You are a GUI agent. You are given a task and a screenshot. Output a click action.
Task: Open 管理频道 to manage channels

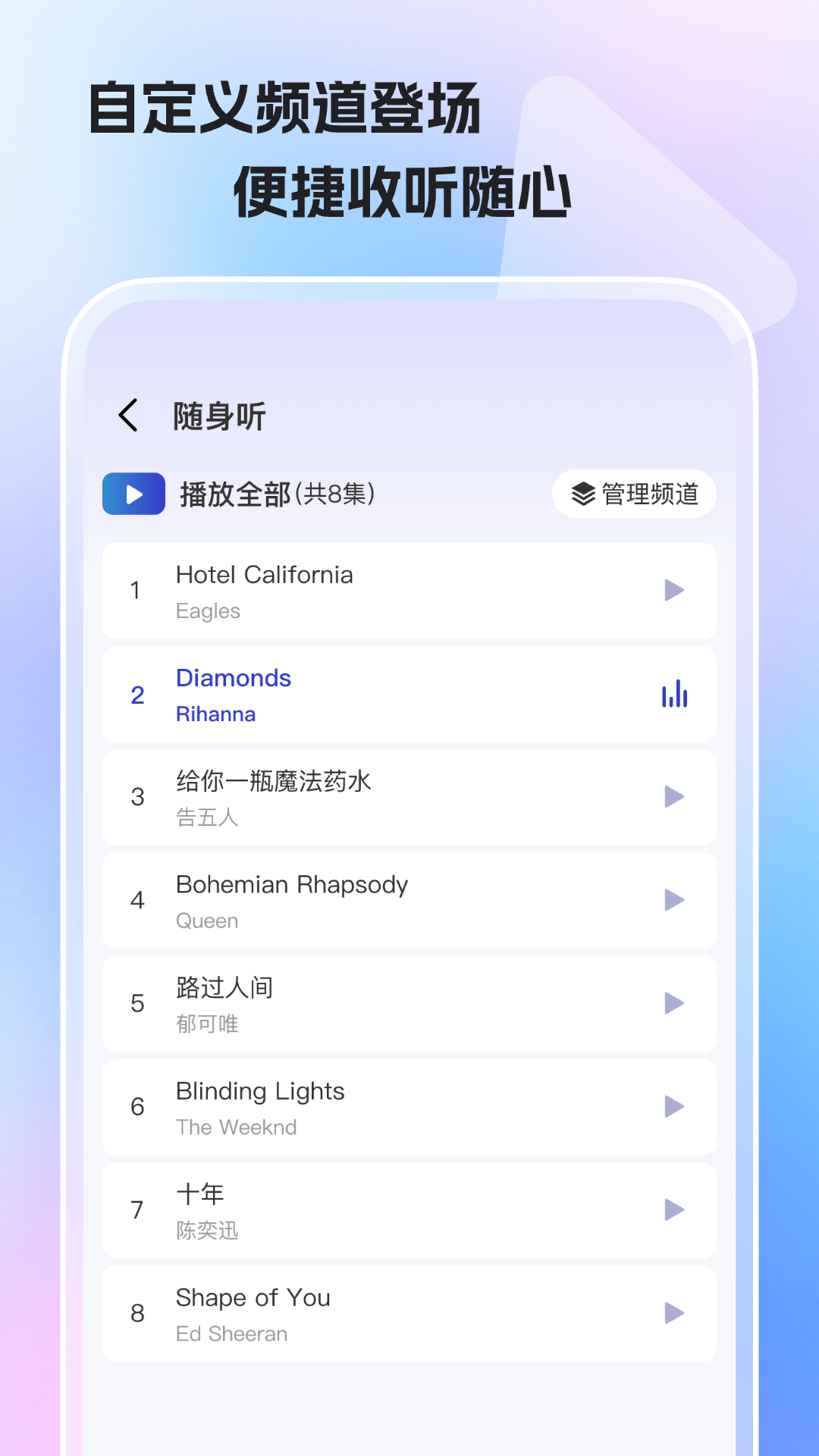coord(633,493)
